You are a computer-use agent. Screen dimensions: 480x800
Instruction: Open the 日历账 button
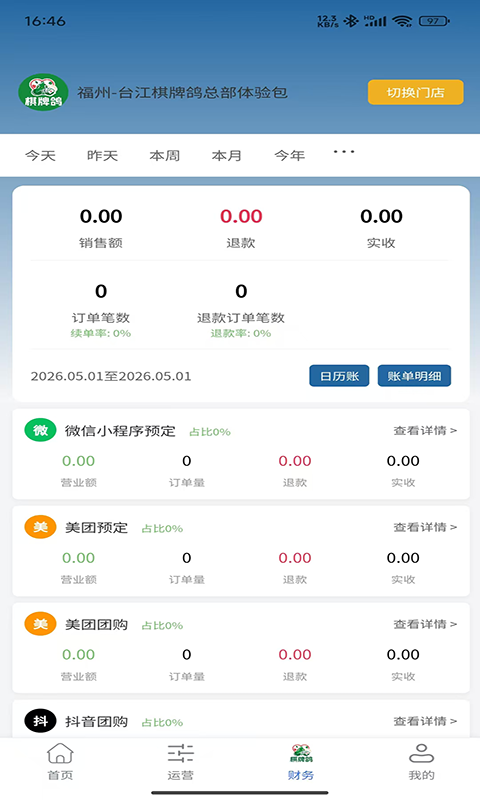point(339,376)
